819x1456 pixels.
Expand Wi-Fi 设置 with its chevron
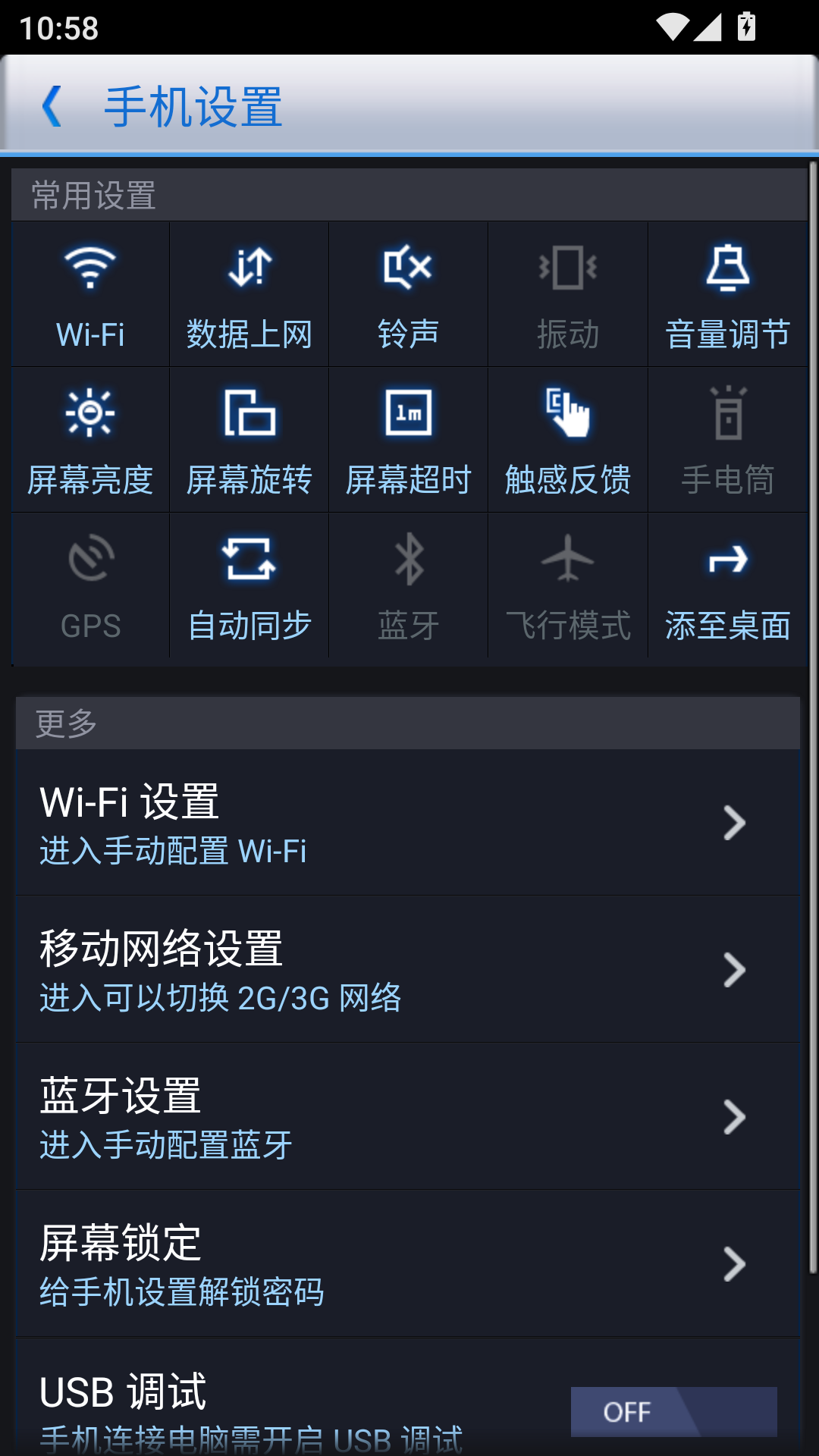click(x=734, y=824)
